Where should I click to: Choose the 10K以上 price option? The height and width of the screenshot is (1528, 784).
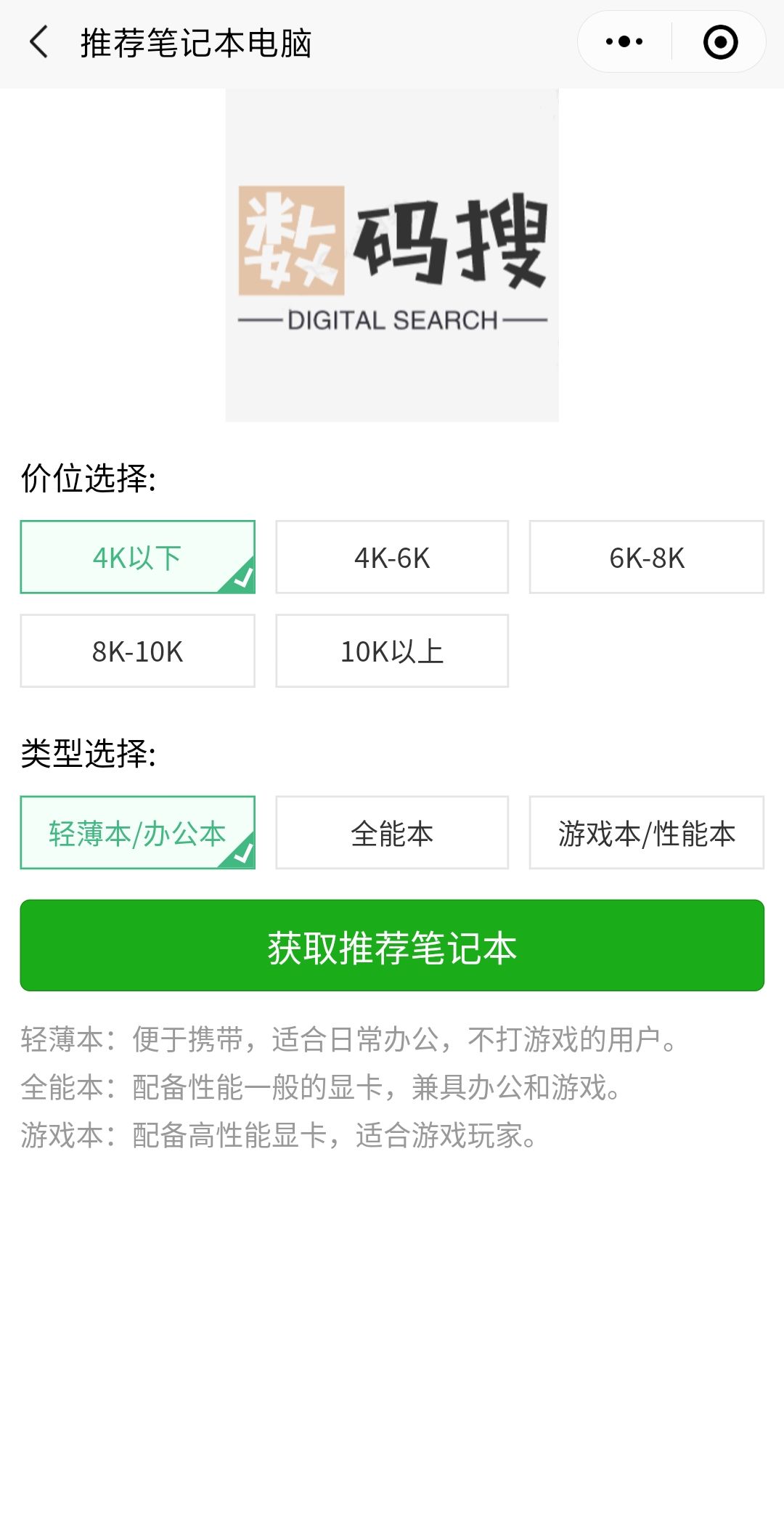pyautogui.click(x=392, y=651)
